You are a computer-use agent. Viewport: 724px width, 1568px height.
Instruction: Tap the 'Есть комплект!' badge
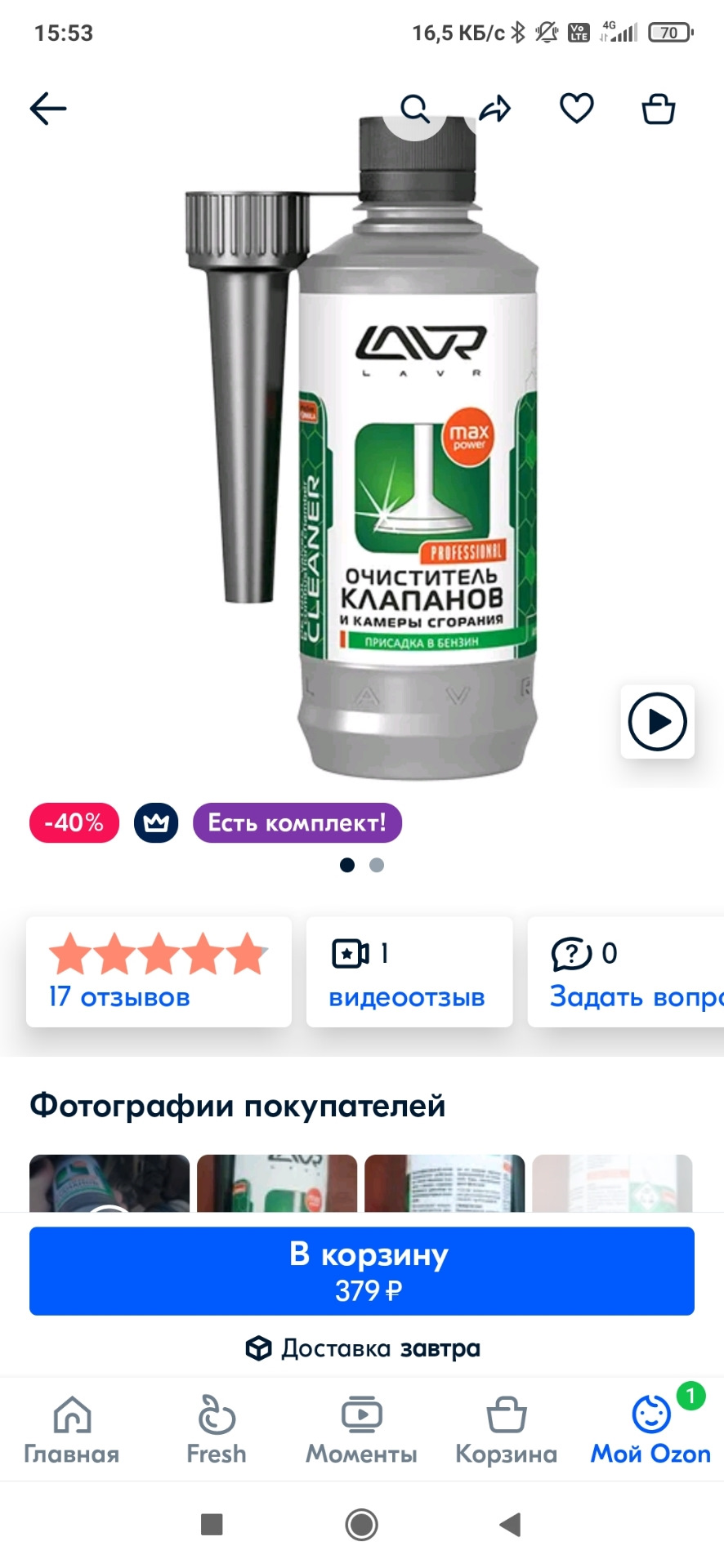pyautogui.click(x=297, y=822)
